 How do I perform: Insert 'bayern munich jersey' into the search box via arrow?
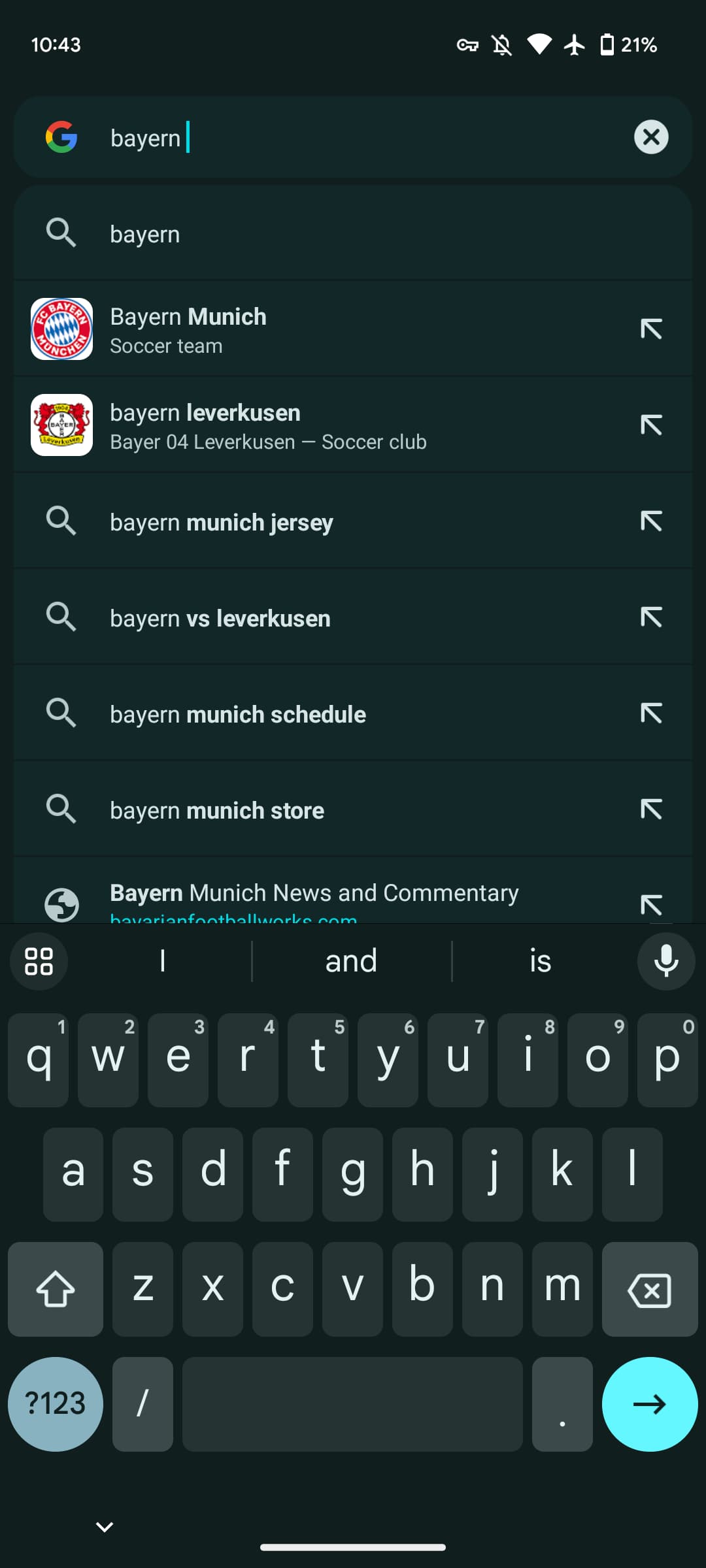point(651,521)
